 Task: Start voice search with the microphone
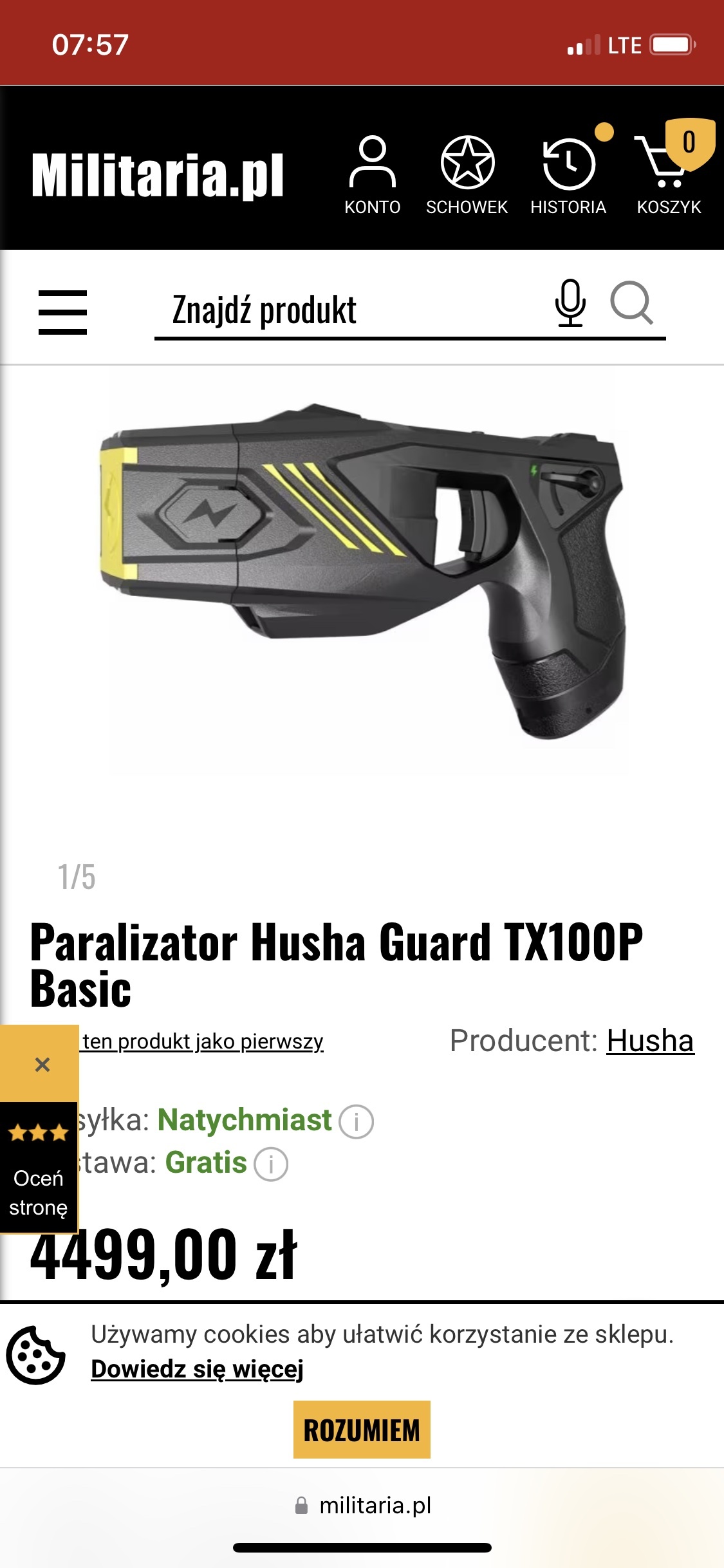click(570, 303)
